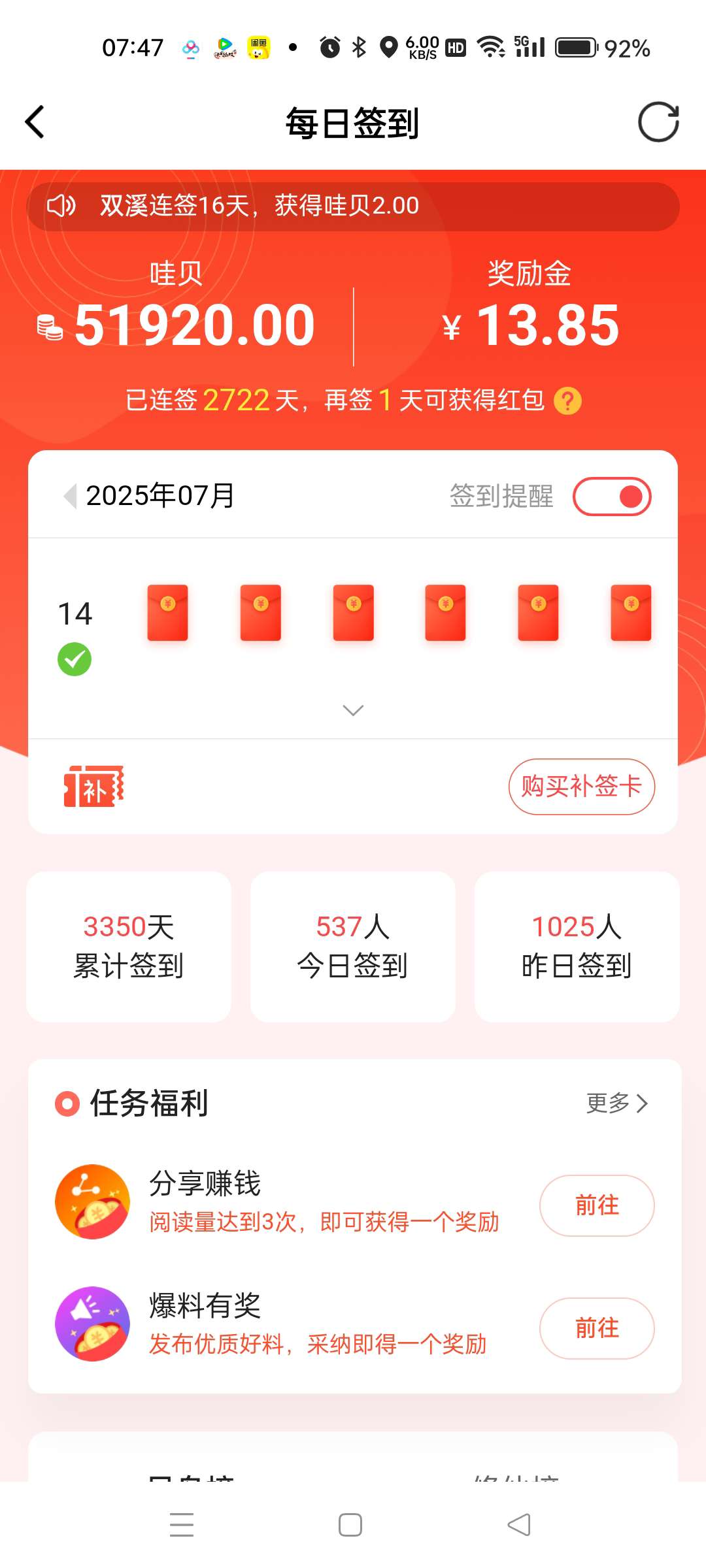Viewport: 706px width, 1568px height.
Task: Open 更多 under 任务福利
Action: 616,1103
